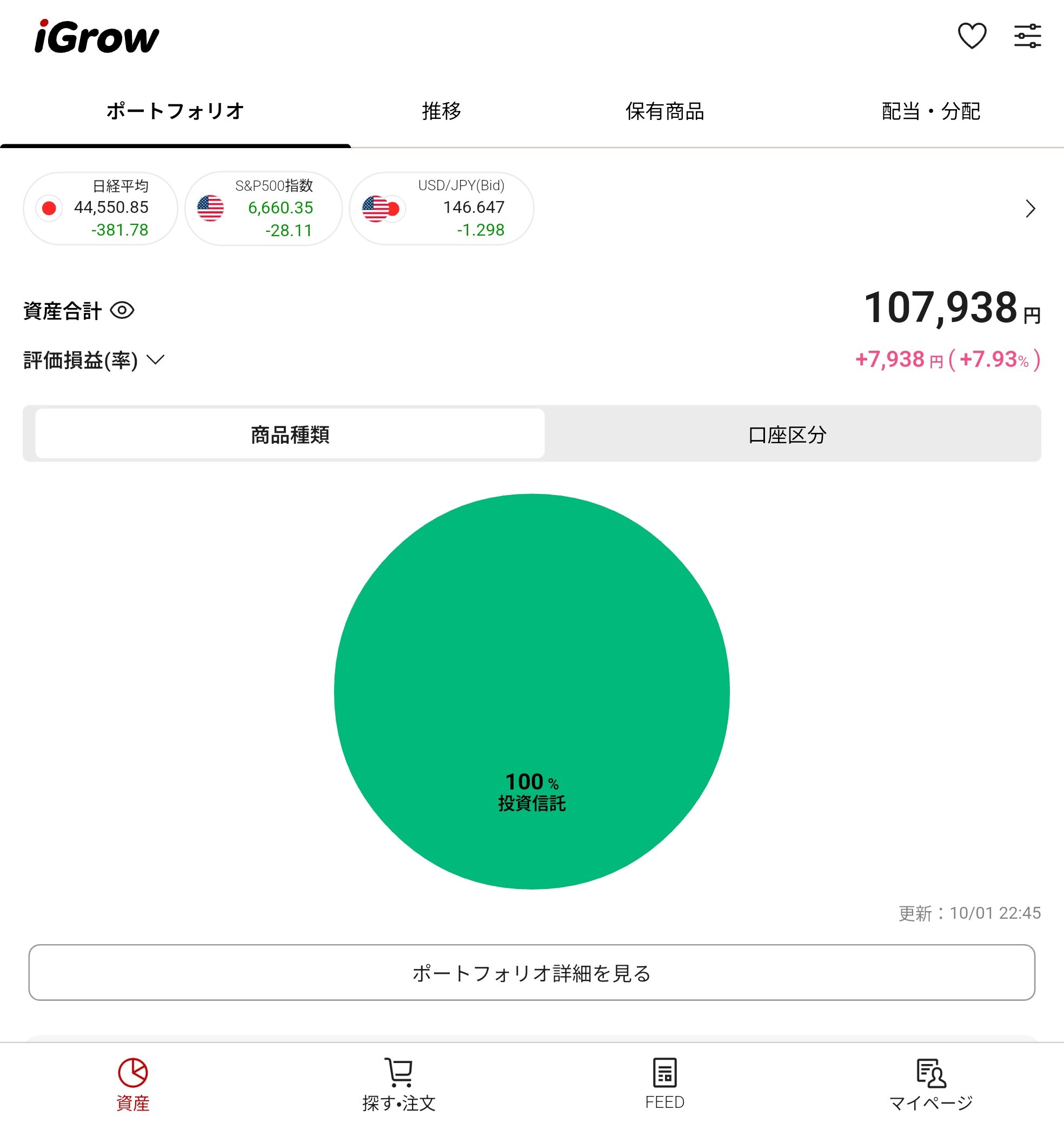1064x1123 pixels.
Task: Go to 探す•注文 in bottom navigation
Action: [x=398, y=1084]
